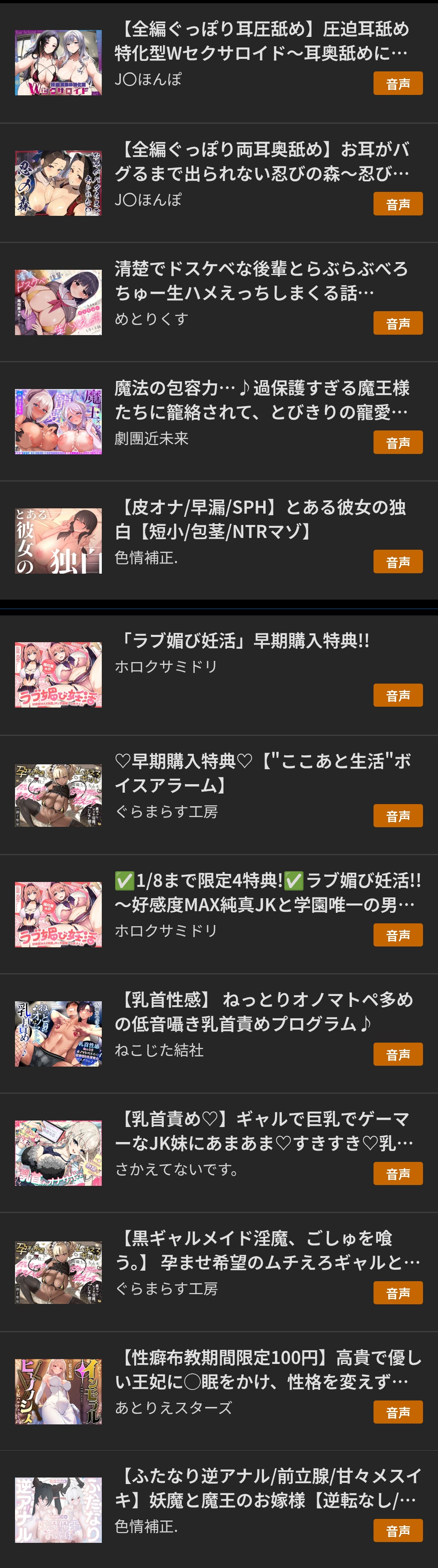The image size is (438, 1568).
Task: Open the さかえてないです。 audio item
Action: tap(262, 1131)
